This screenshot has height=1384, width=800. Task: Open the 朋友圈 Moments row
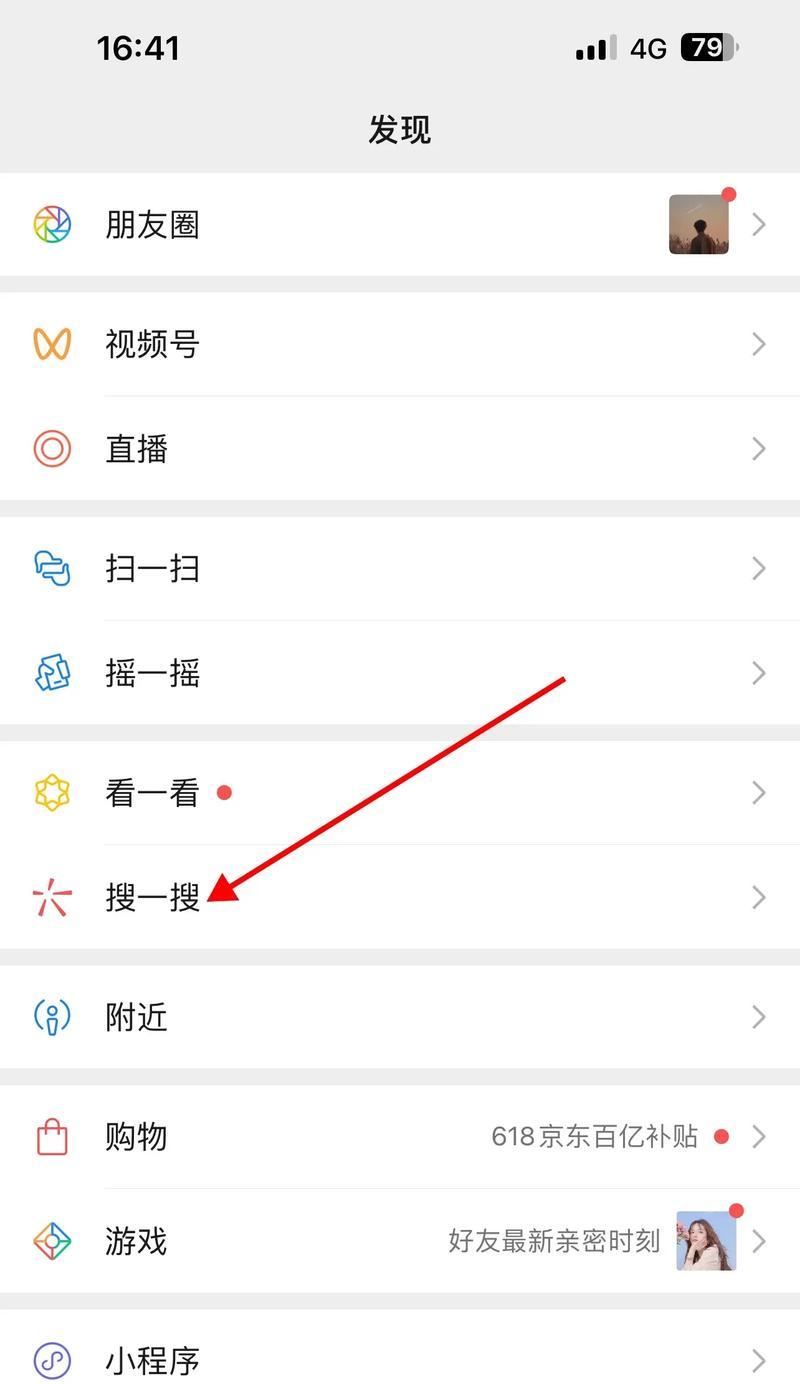(400, 224)
